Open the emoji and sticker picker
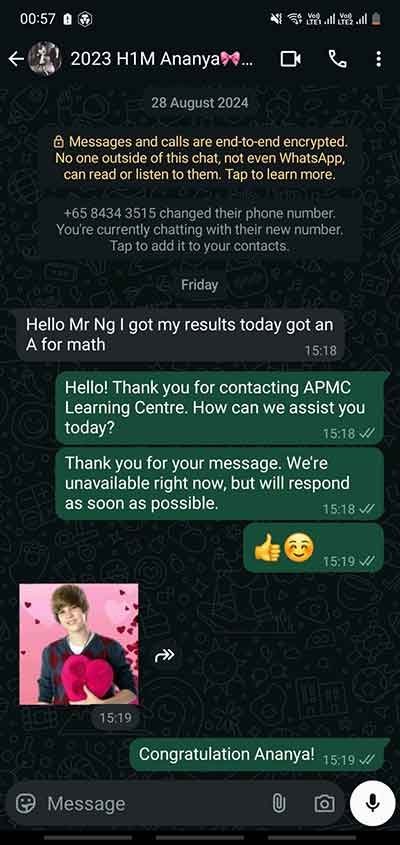This screenshot has width=400, height=845. pyautogui.click(x=26, y=804)
